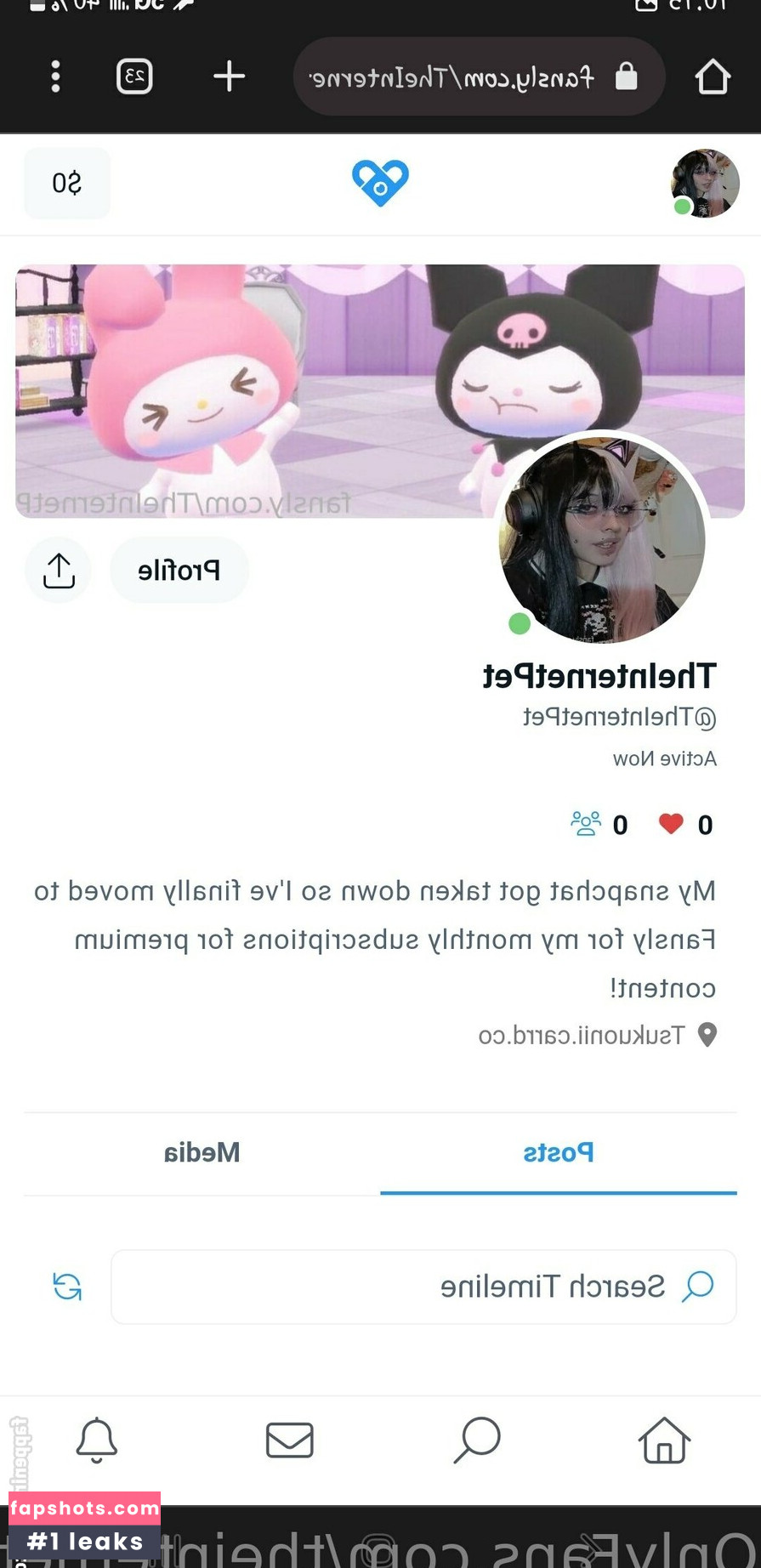Share this profile
This screenshot has width=761, height=1568.
(59, 571)
